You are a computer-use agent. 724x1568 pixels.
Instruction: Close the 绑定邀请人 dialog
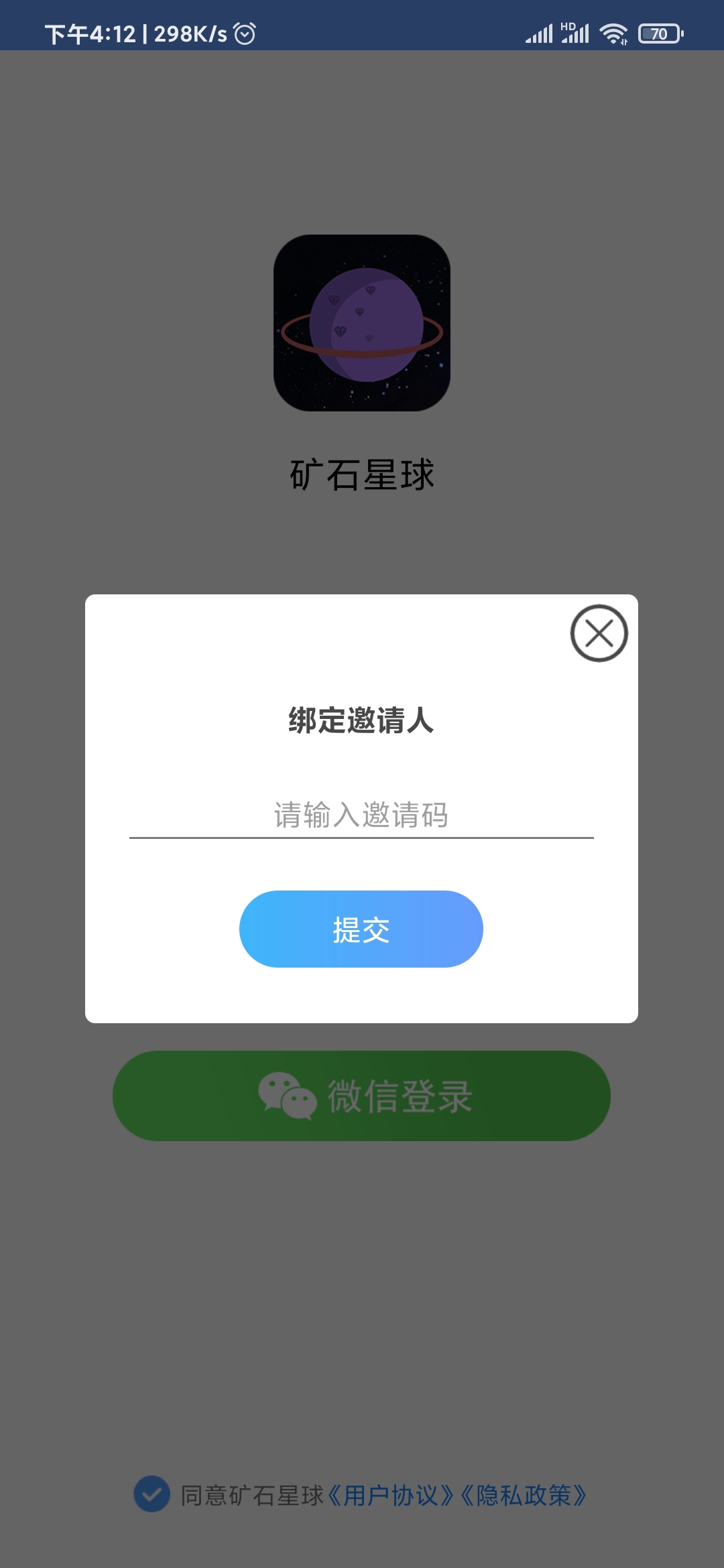click(599, 633)
